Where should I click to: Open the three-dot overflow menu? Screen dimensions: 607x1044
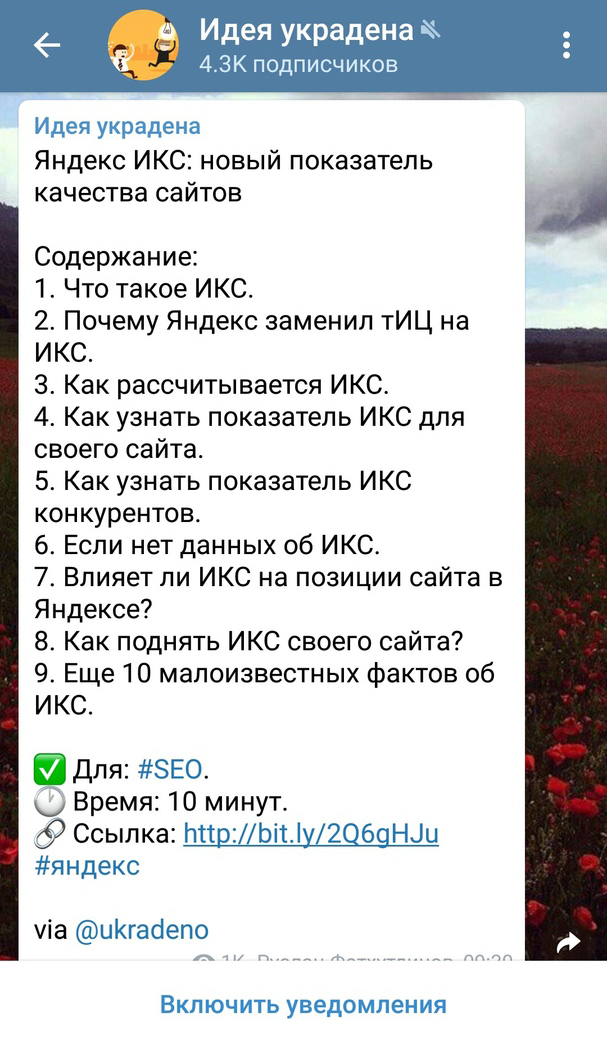coord(567,46)
